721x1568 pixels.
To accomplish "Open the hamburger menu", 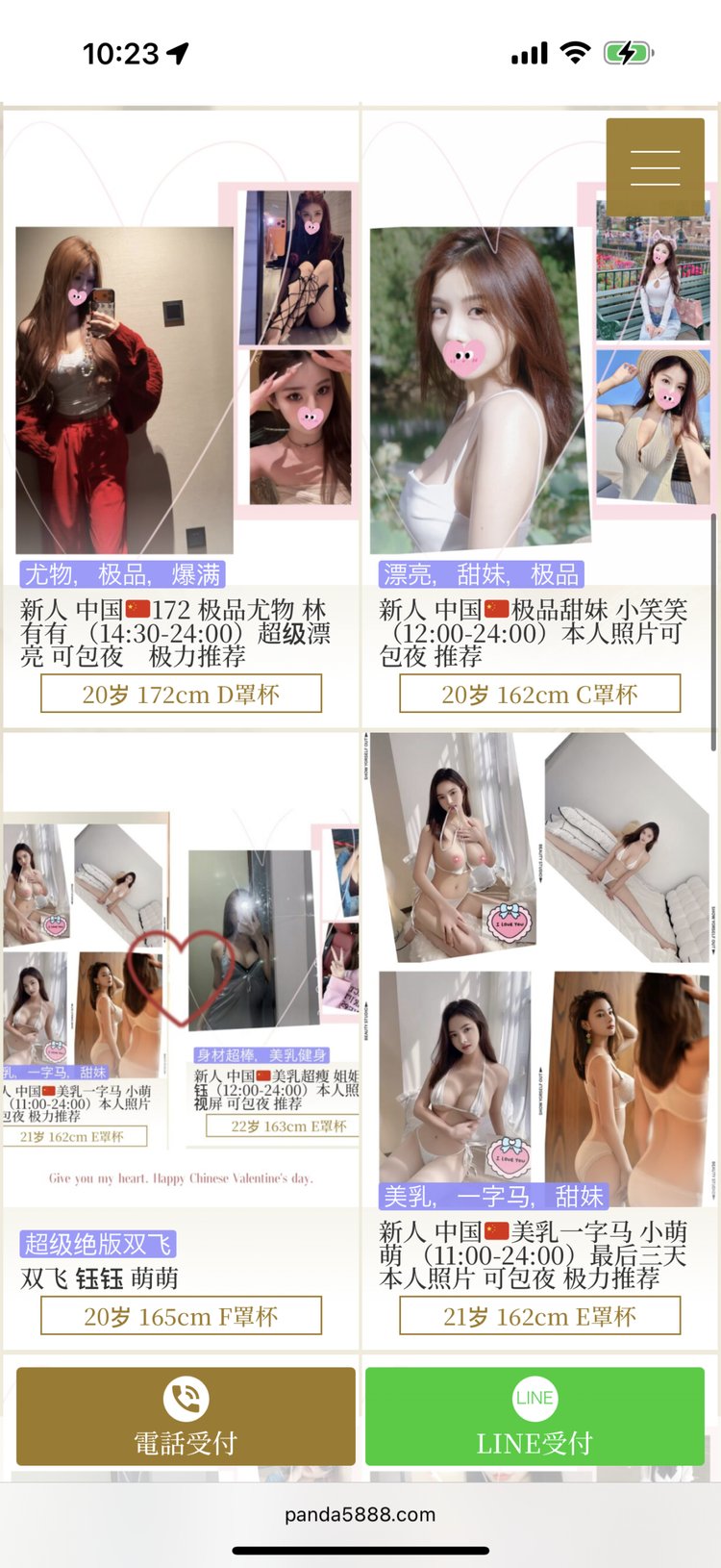I will [655, 167].
